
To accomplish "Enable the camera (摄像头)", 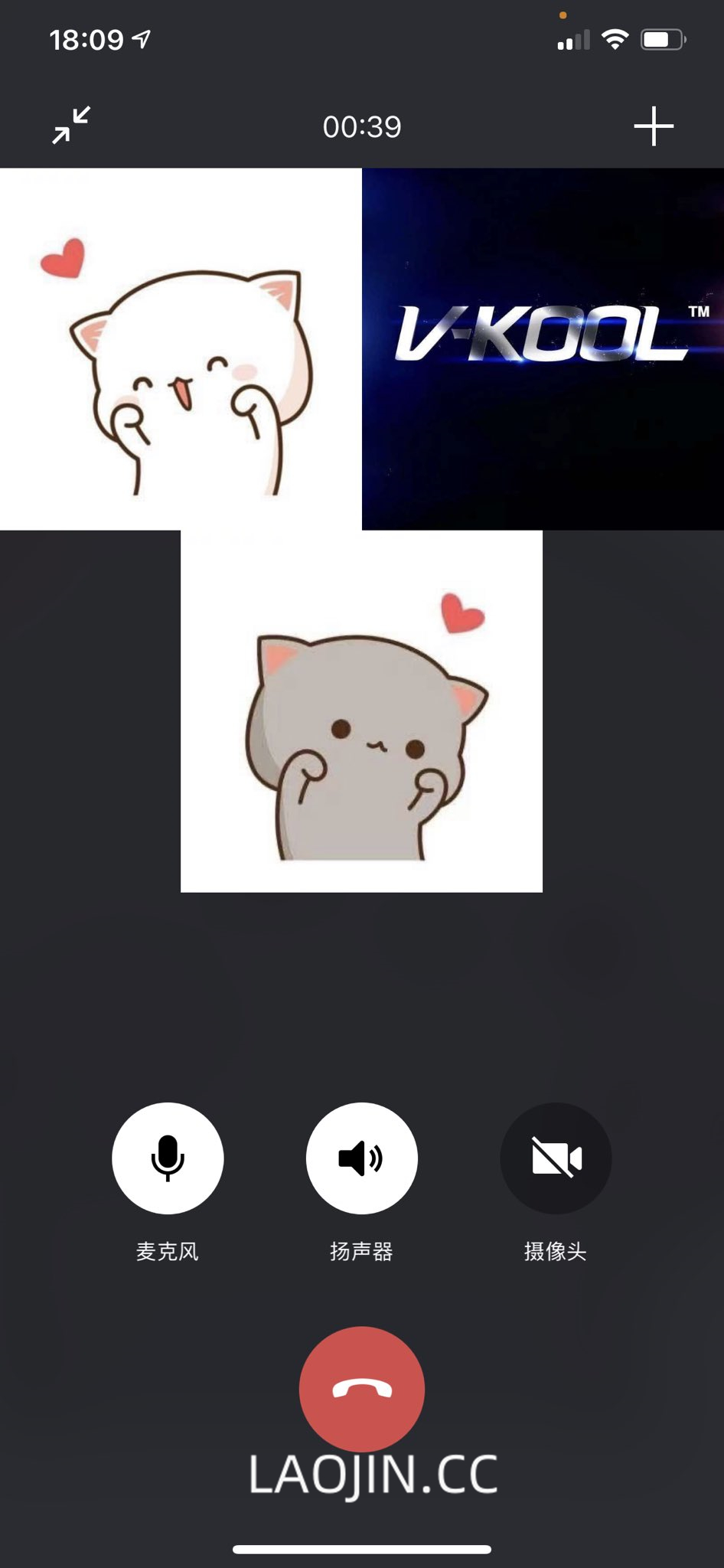I will [x=556, y=1158].
